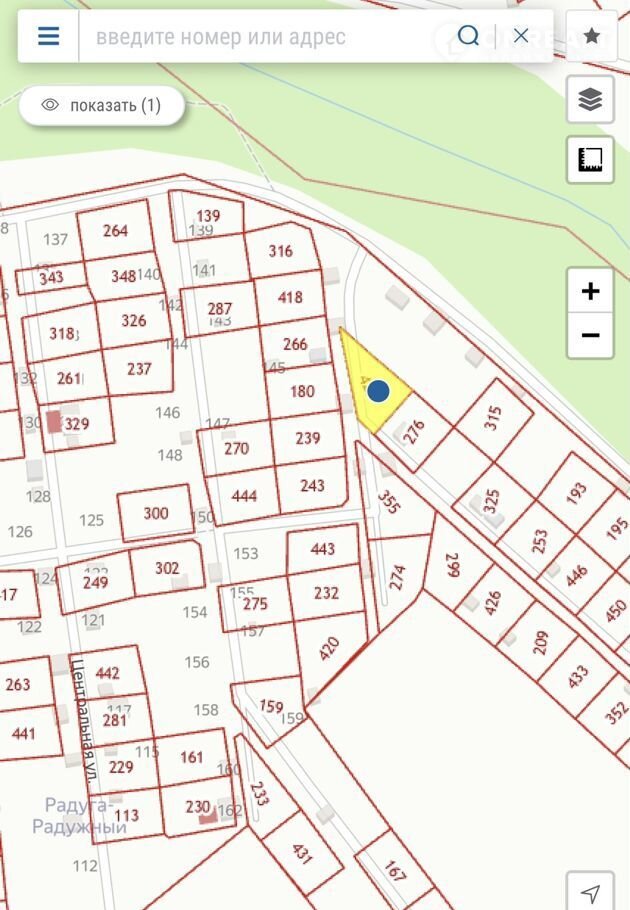Open favorites with the star button

tap(591, 36)
